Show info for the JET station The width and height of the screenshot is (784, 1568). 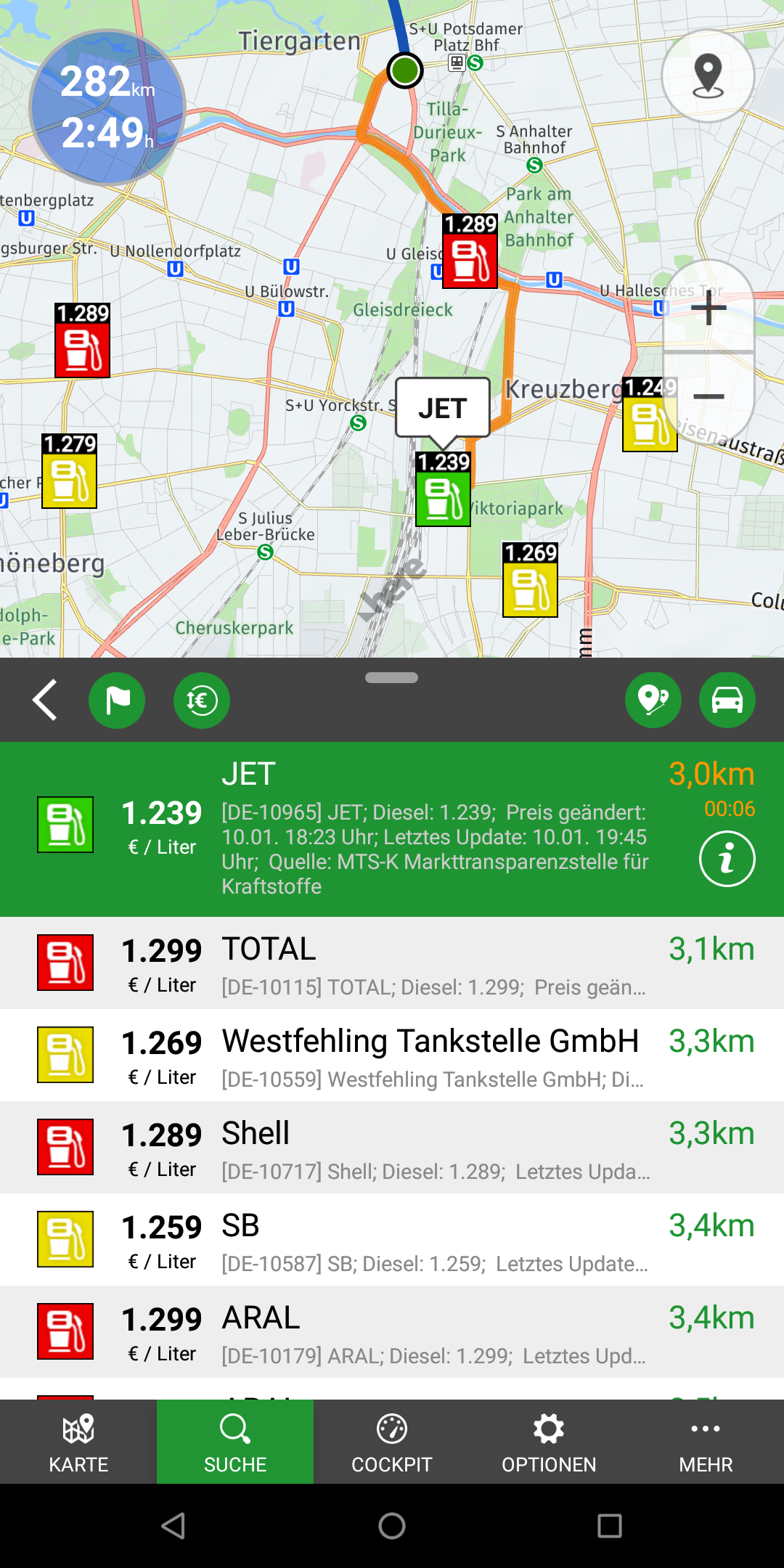[x=727, y=859]
